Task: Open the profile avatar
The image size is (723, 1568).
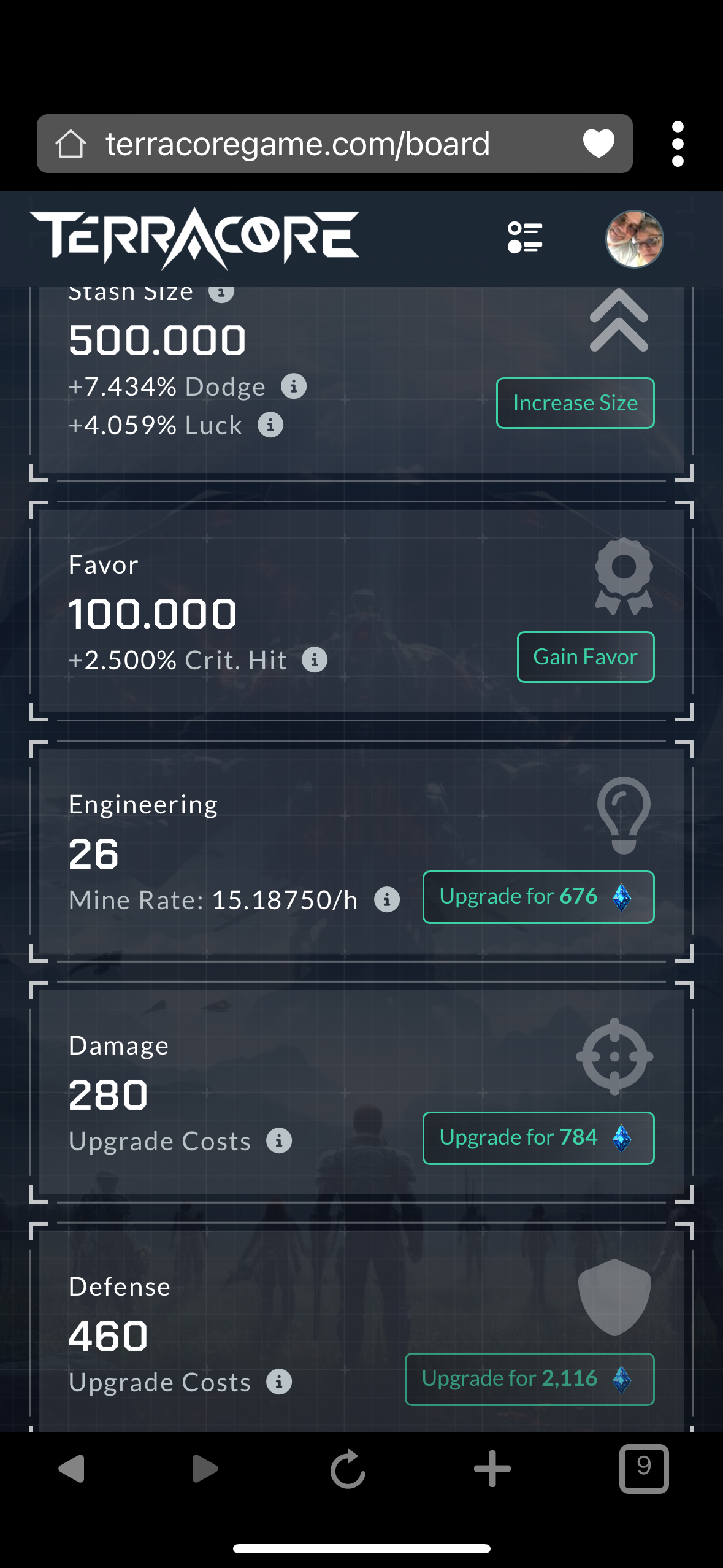Action: pos(634,239)
